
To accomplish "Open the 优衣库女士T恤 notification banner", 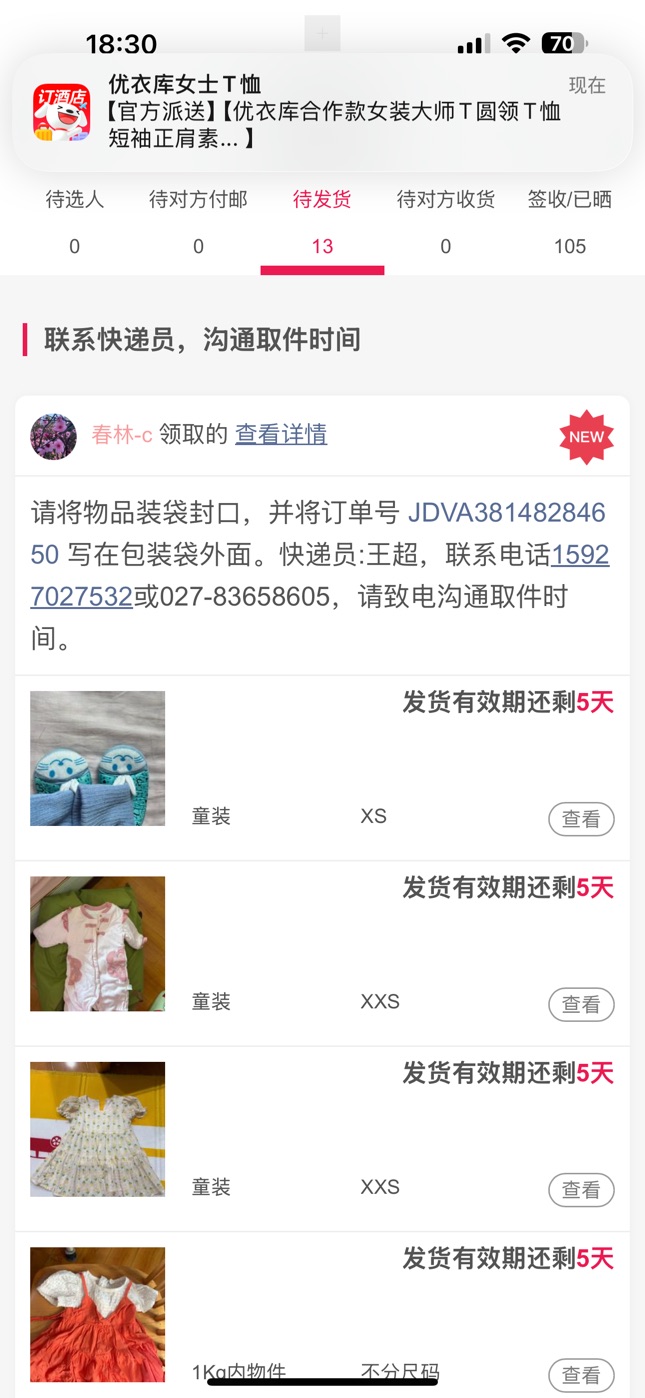I will tap(322, 112).
